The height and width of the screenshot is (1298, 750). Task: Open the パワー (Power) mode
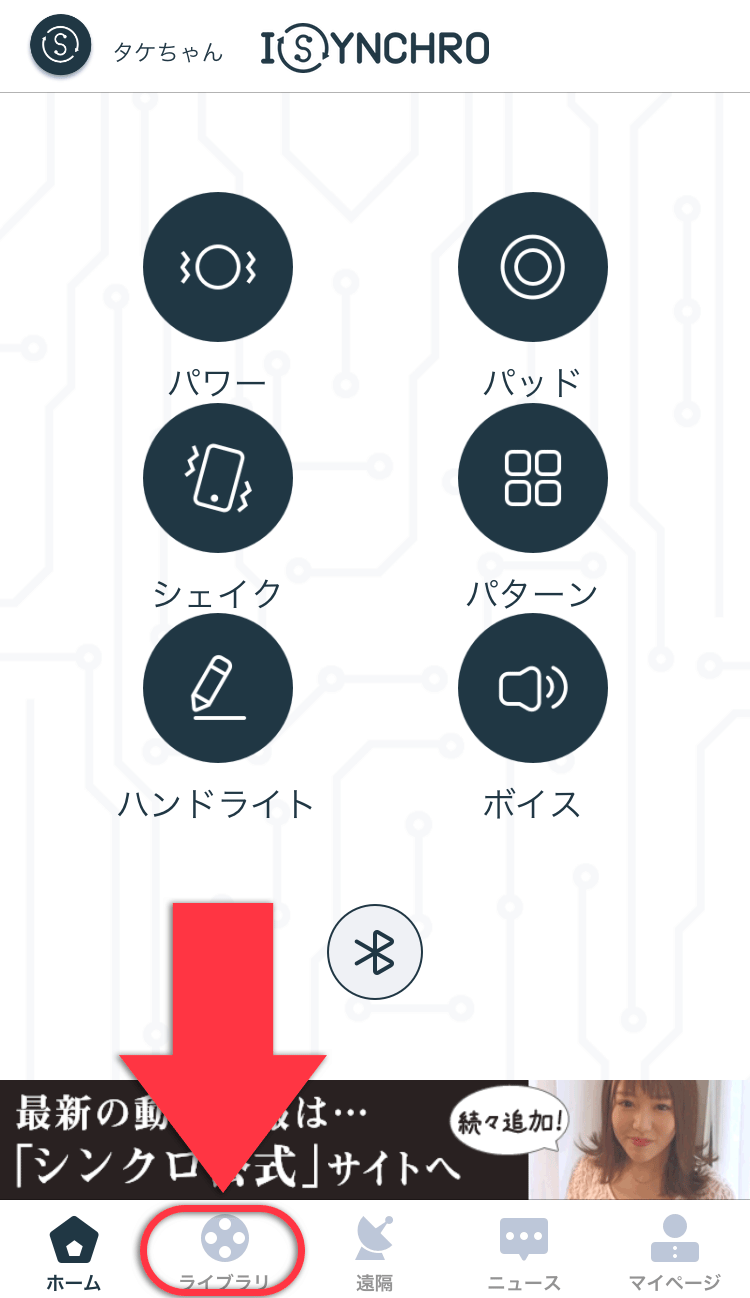pyautogui.click(x=218, y=267)
